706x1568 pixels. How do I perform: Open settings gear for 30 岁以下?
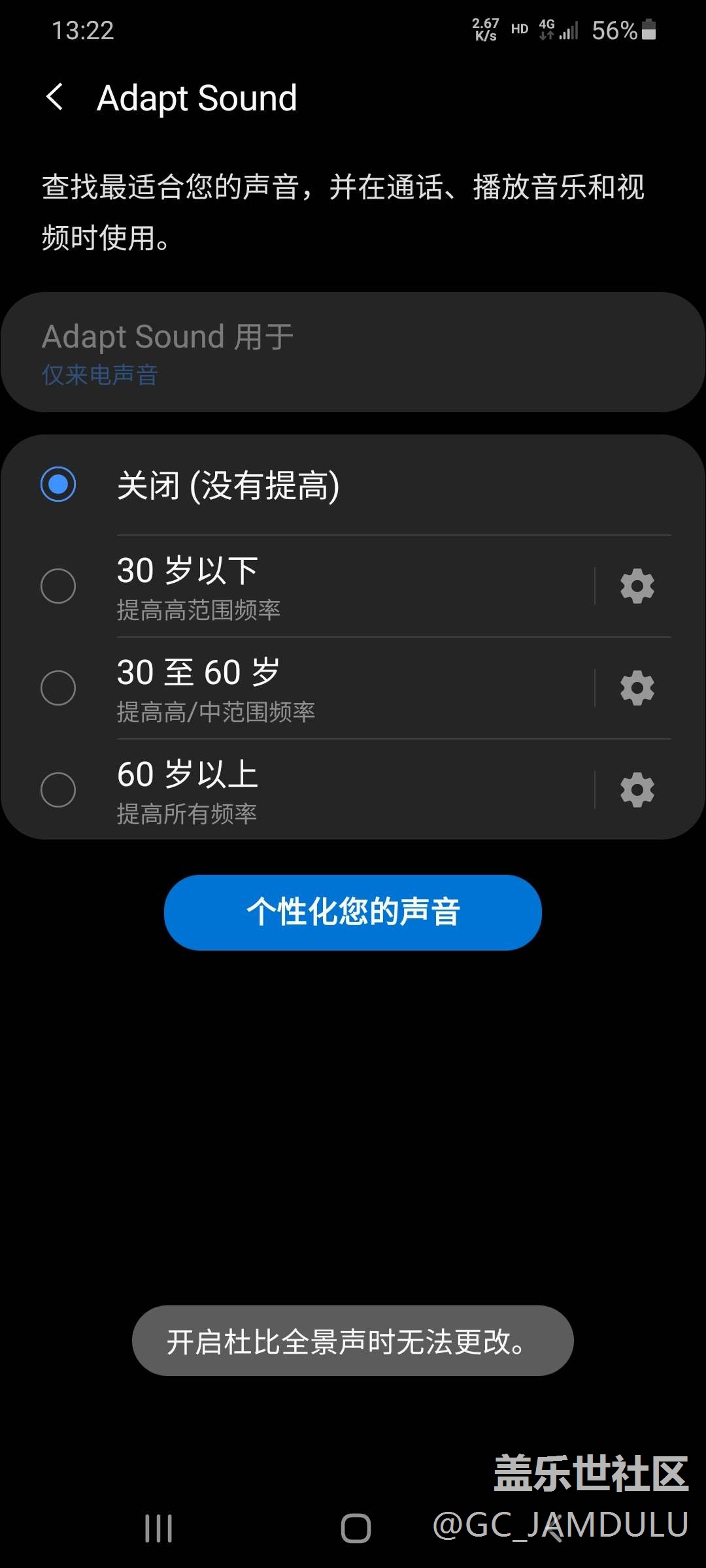click(x=637, y=586)
